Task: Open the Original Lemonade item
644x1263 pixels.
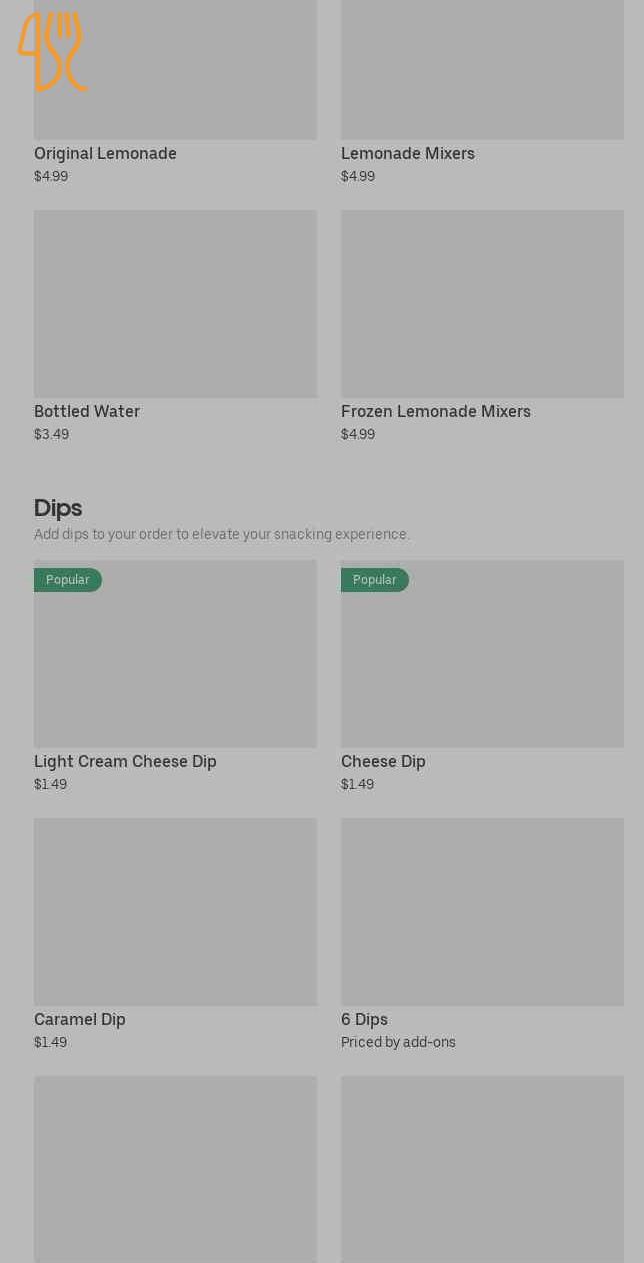Action: (x=175, y=90)
